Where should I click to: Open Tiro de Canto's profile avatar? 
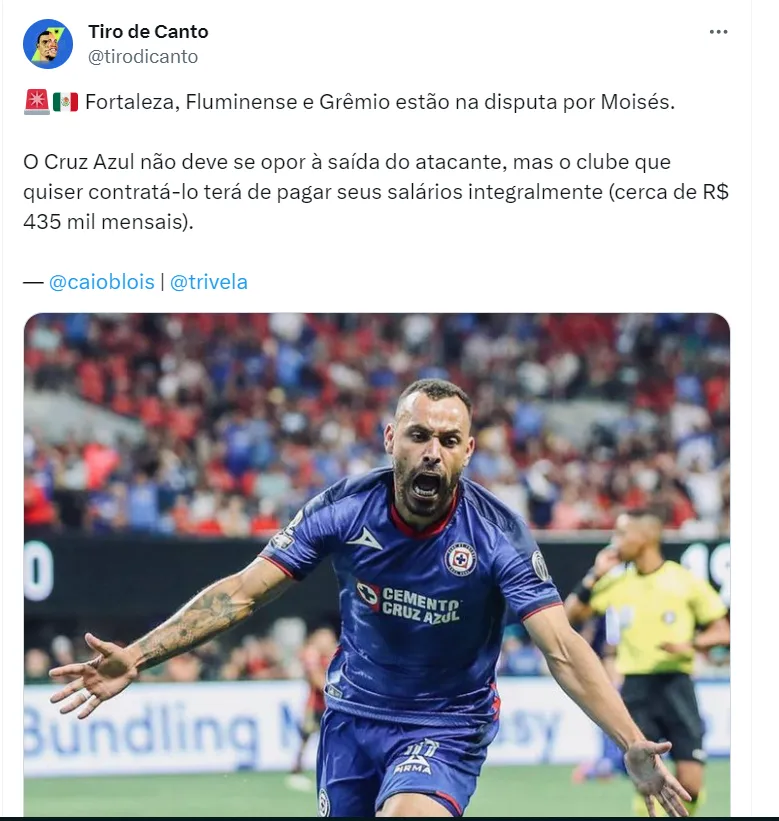click(x=48, y=44)
